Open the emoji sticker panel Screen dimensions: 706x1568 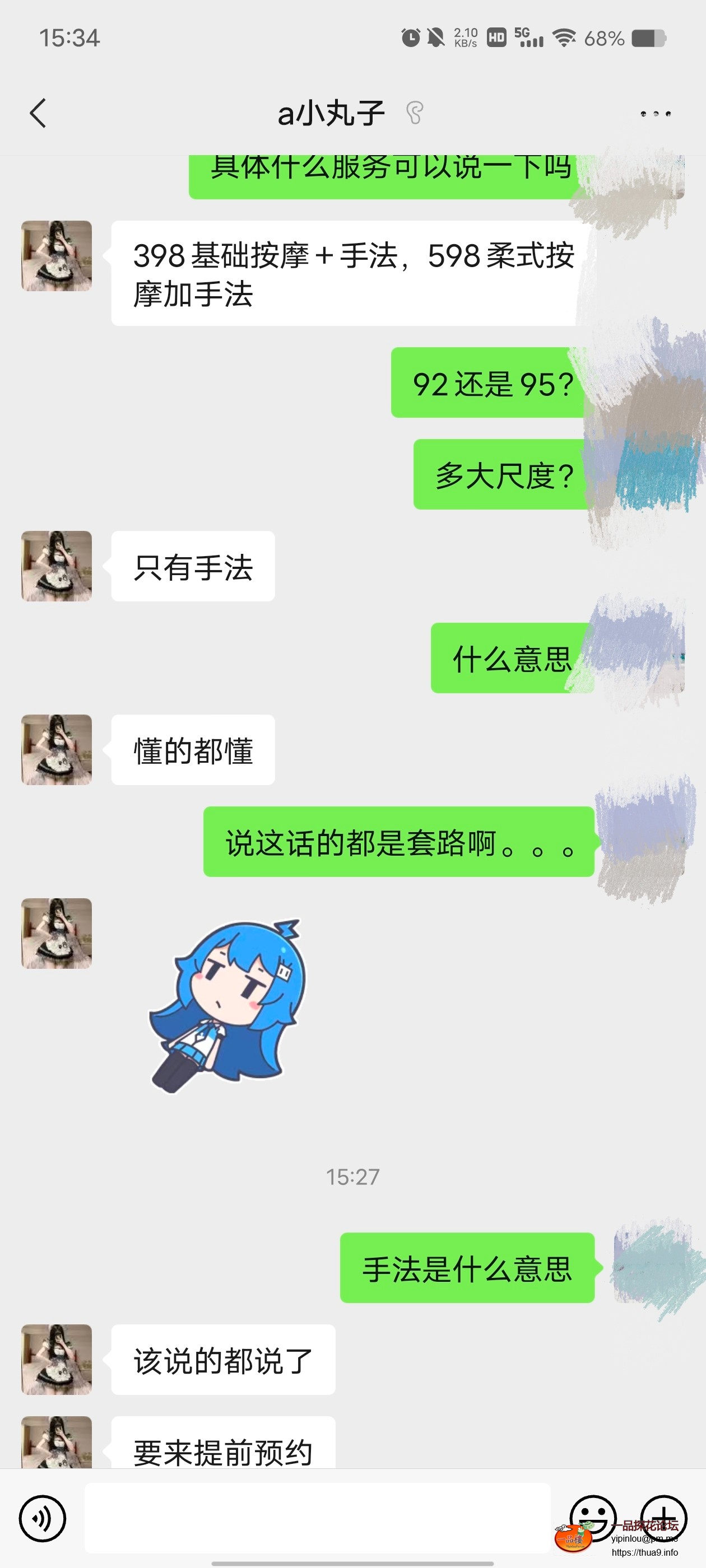pos(593,1517)
